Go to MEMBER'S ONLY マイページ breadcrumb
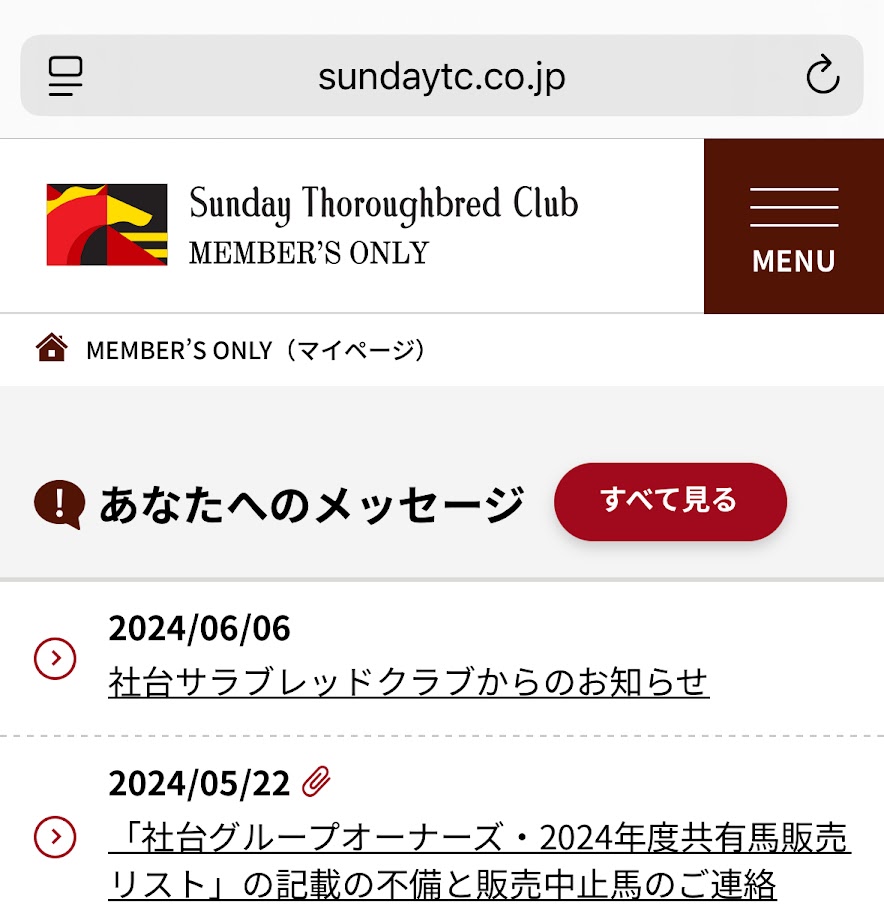884x911 pixels. point(255,350)
